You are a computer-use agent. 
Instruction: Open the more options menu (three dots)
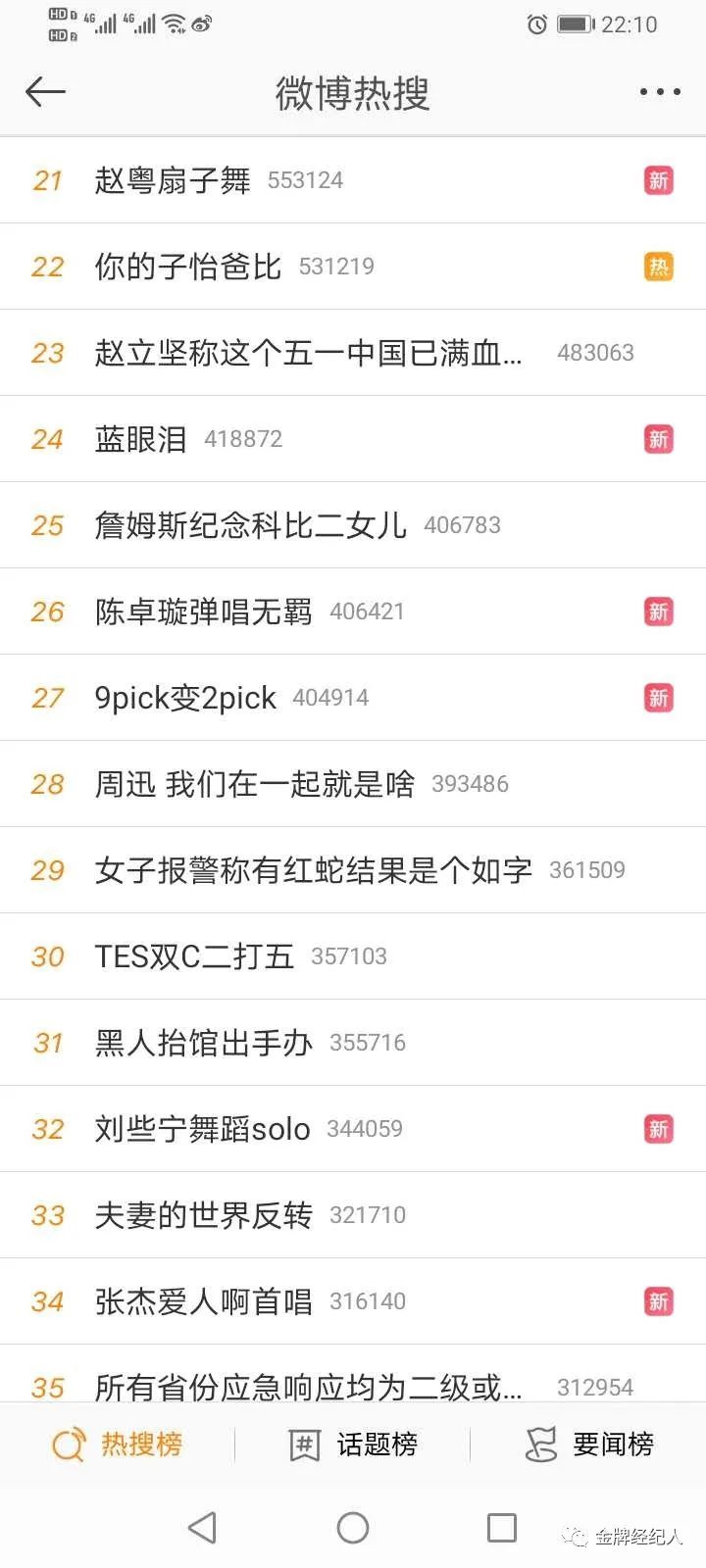click(x=658, y=91)
